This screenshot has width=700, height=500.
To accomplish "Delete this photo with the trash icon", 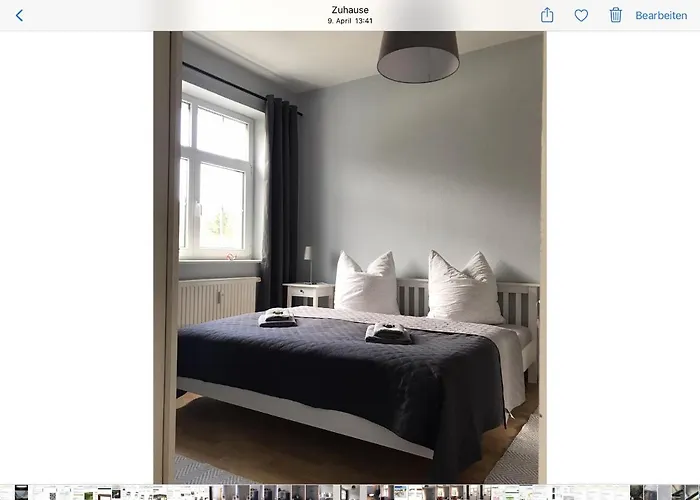I will pyautogui.click(x=615, y=15).
